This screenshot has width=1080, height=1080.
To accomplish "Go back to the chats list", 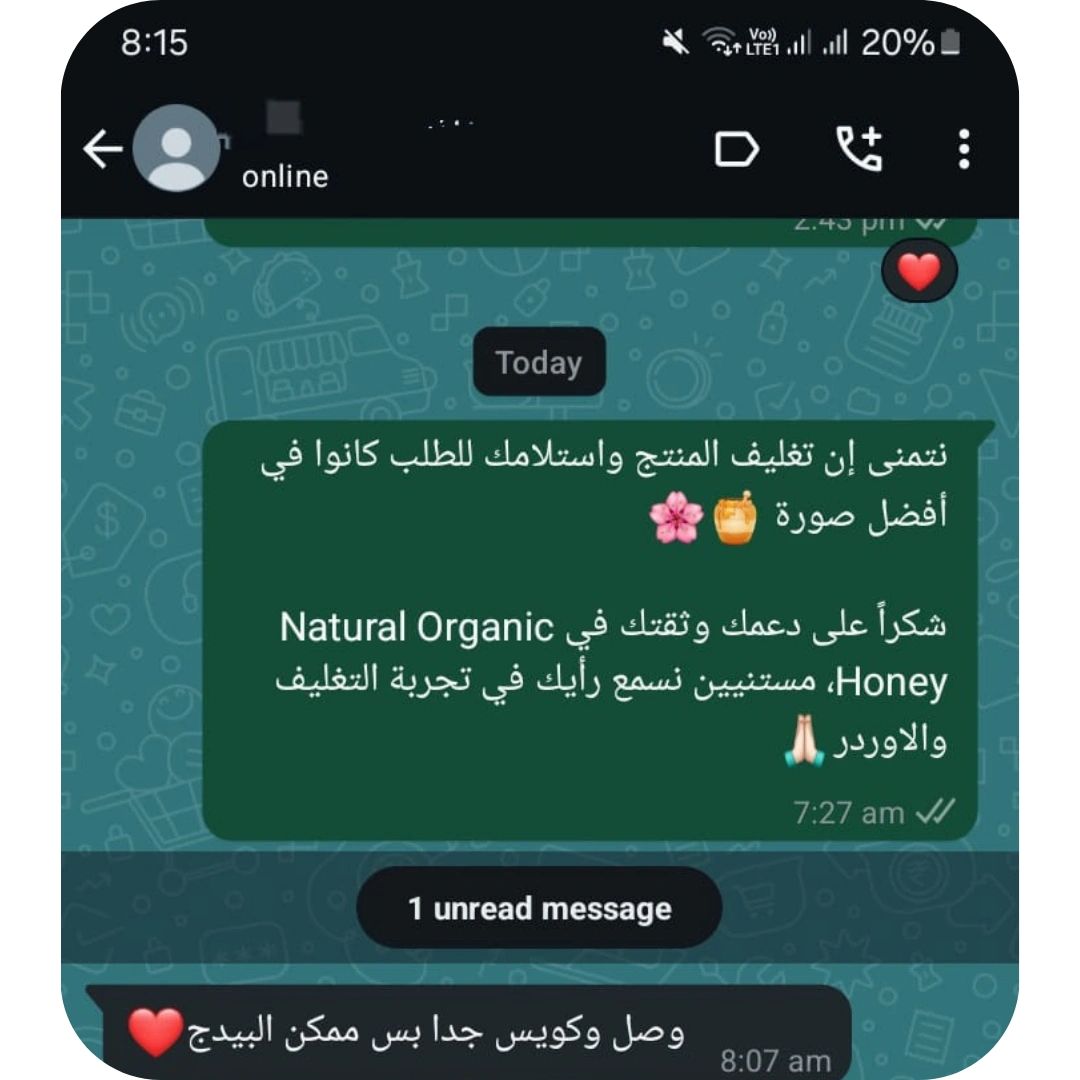I will [x=102, y=150].
